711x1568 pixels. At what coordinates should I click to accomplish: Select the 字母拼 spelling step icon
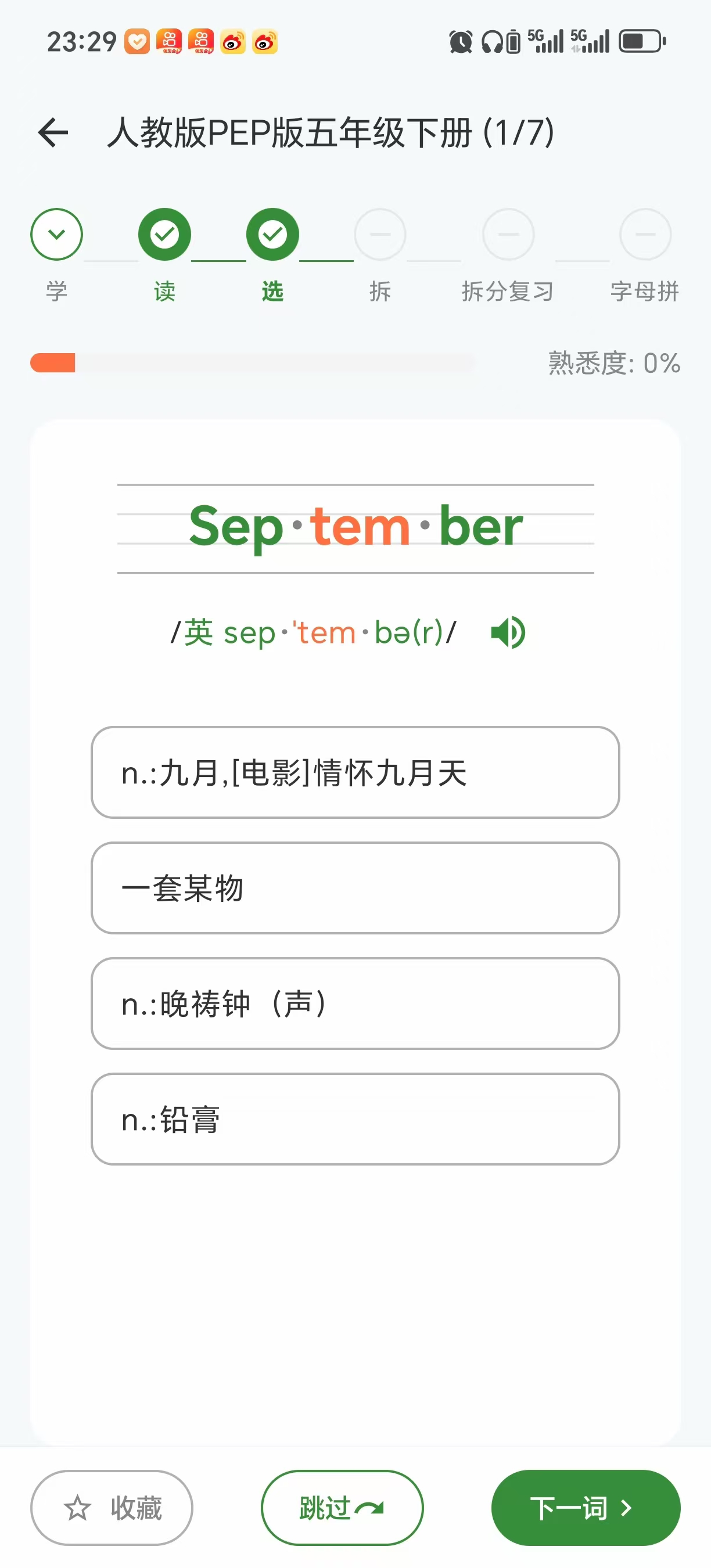pyautogui.click(x=645, y=235)
